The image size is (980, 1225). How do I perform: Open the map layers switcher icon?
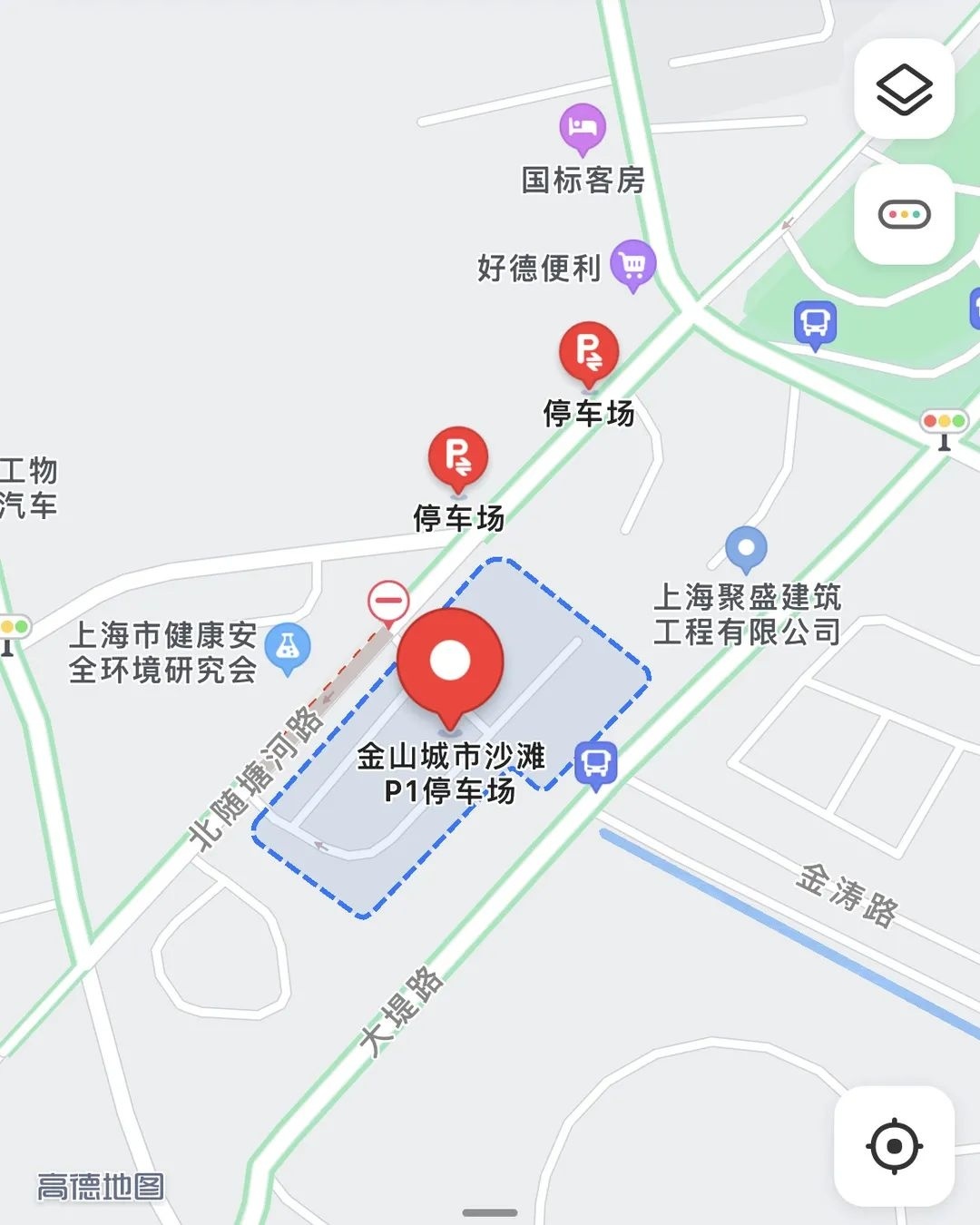click(x=902, y=87)
